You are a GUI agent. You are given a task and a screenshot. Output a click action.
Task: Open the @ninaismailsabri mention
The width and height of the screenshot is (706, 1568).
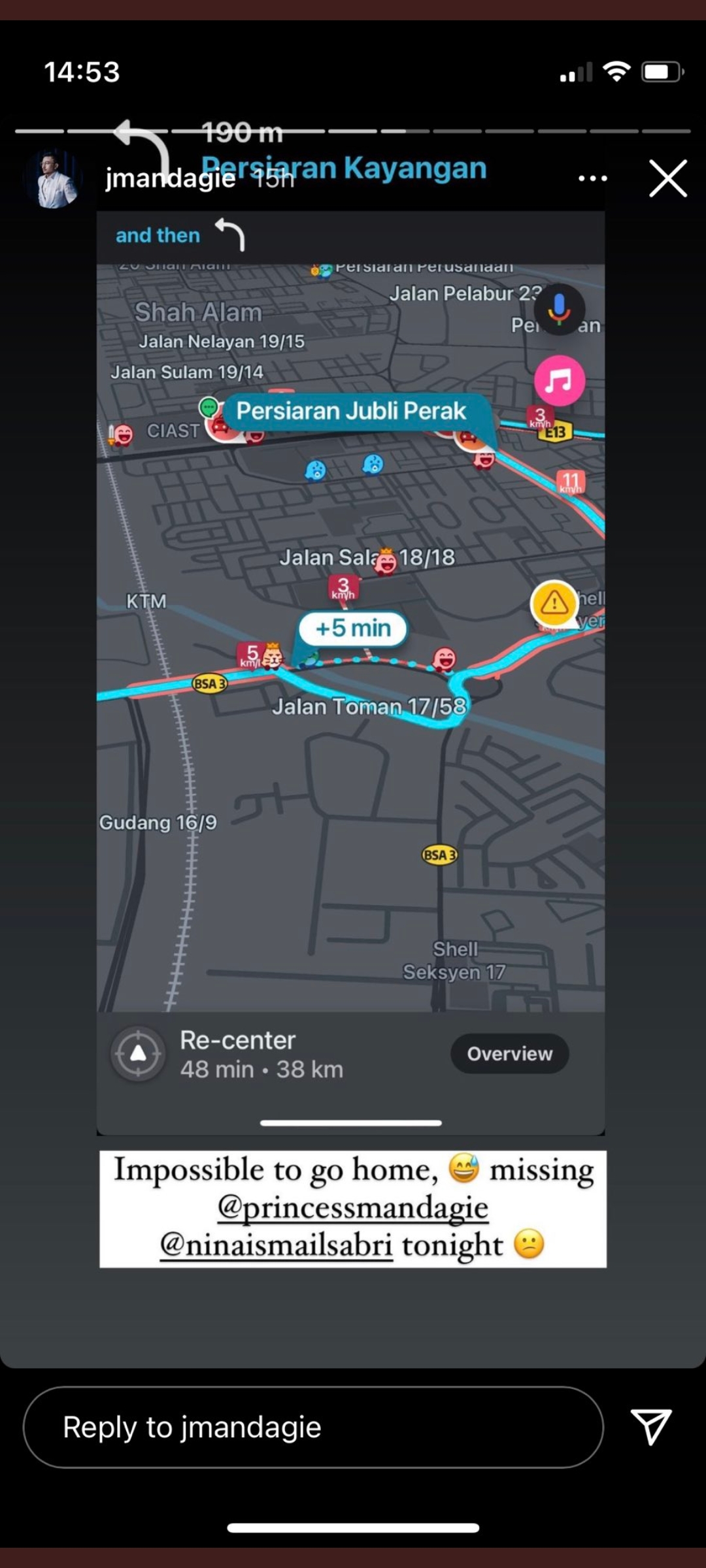pyautogui.click(x=277, y=1245)
